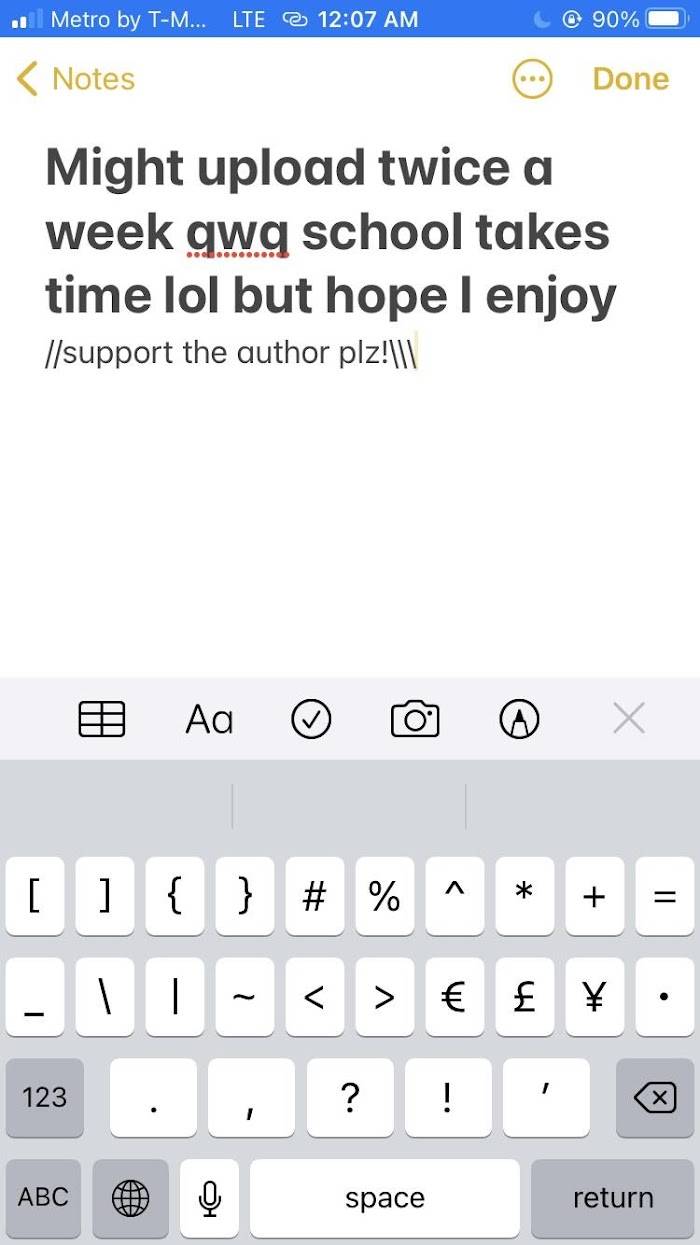The height and width of the screenshot is (1245, 700).
Task: Tap the space bar
Action: pyautogui.click(x=385, y=1197)
